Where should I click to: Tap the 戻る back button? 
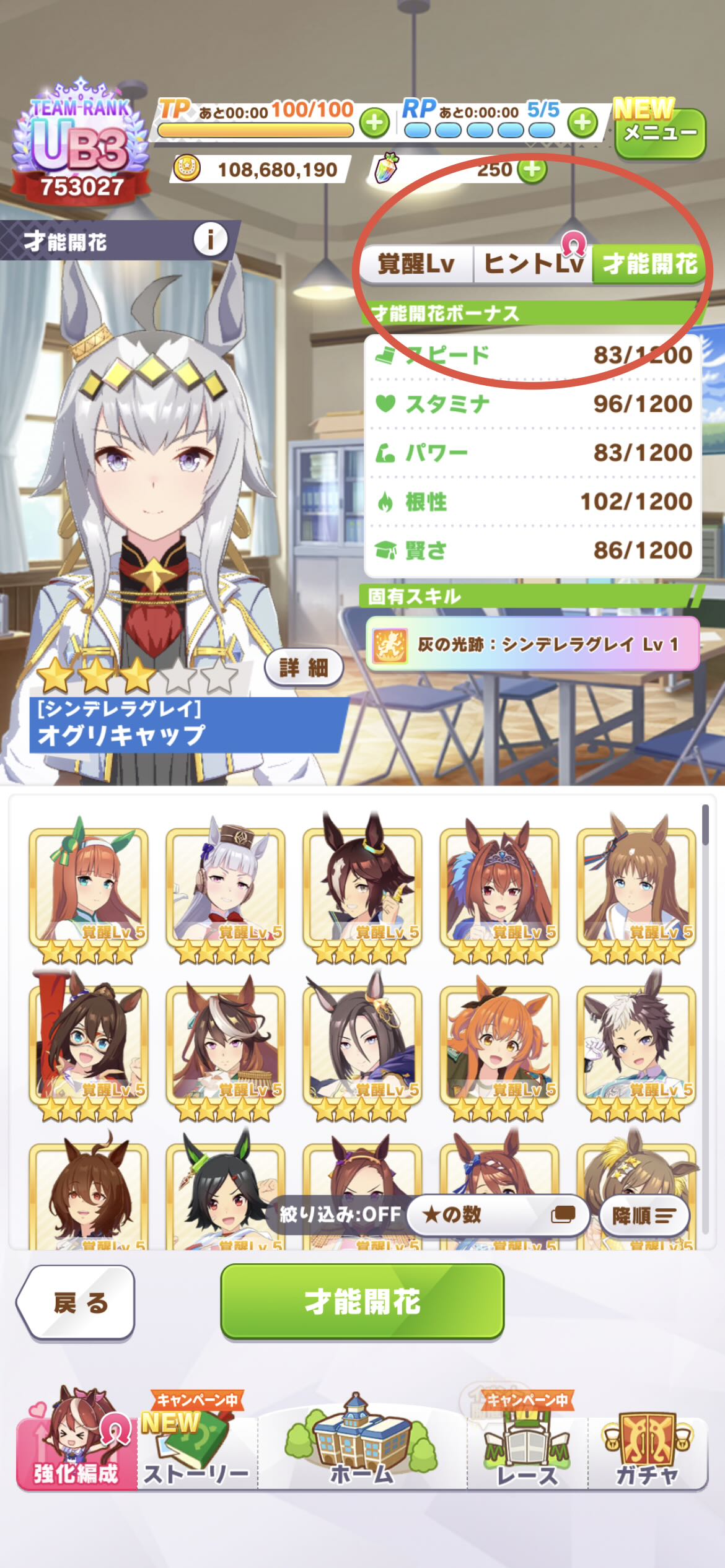[79, 1302]
